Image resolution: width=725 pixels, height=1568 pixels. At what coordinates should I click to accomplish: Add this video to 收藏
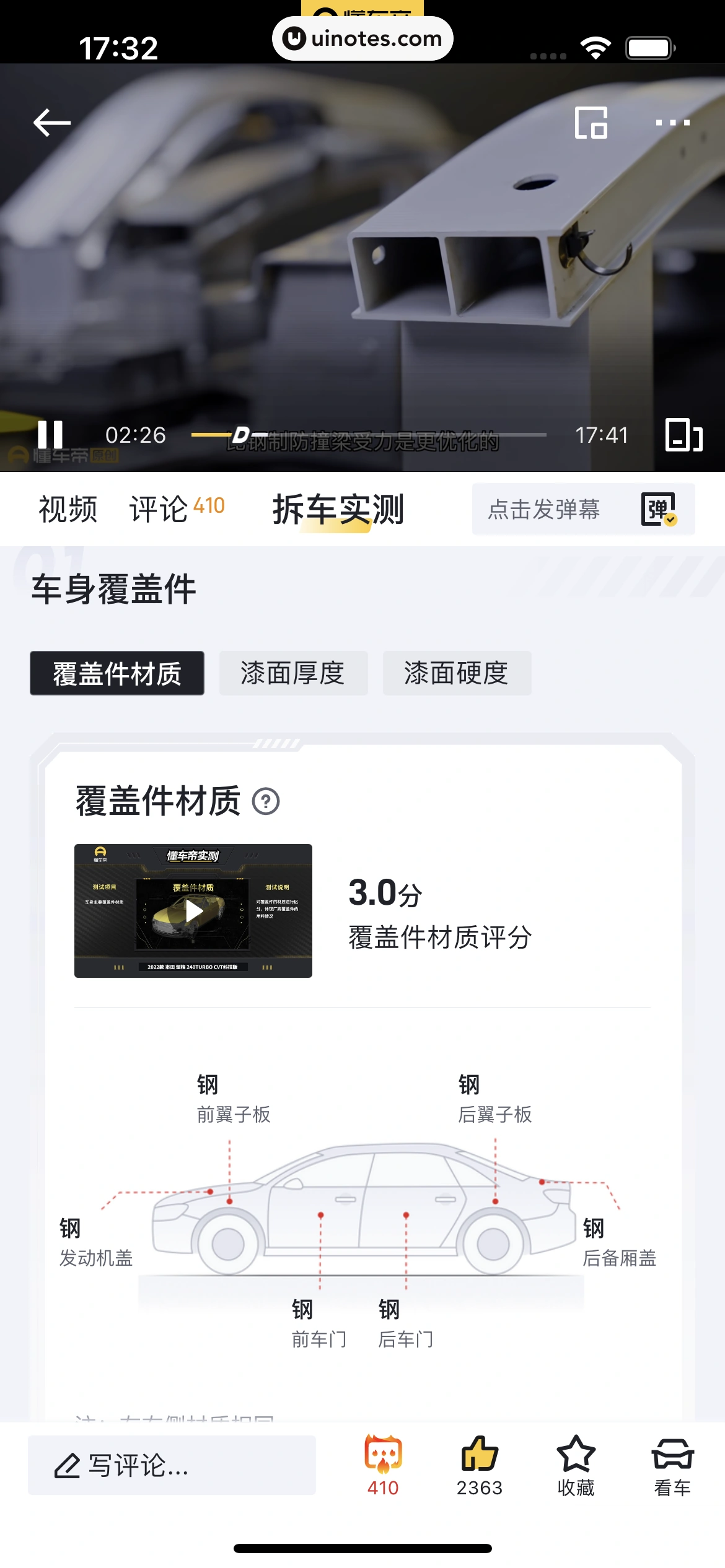point(576,1464)
